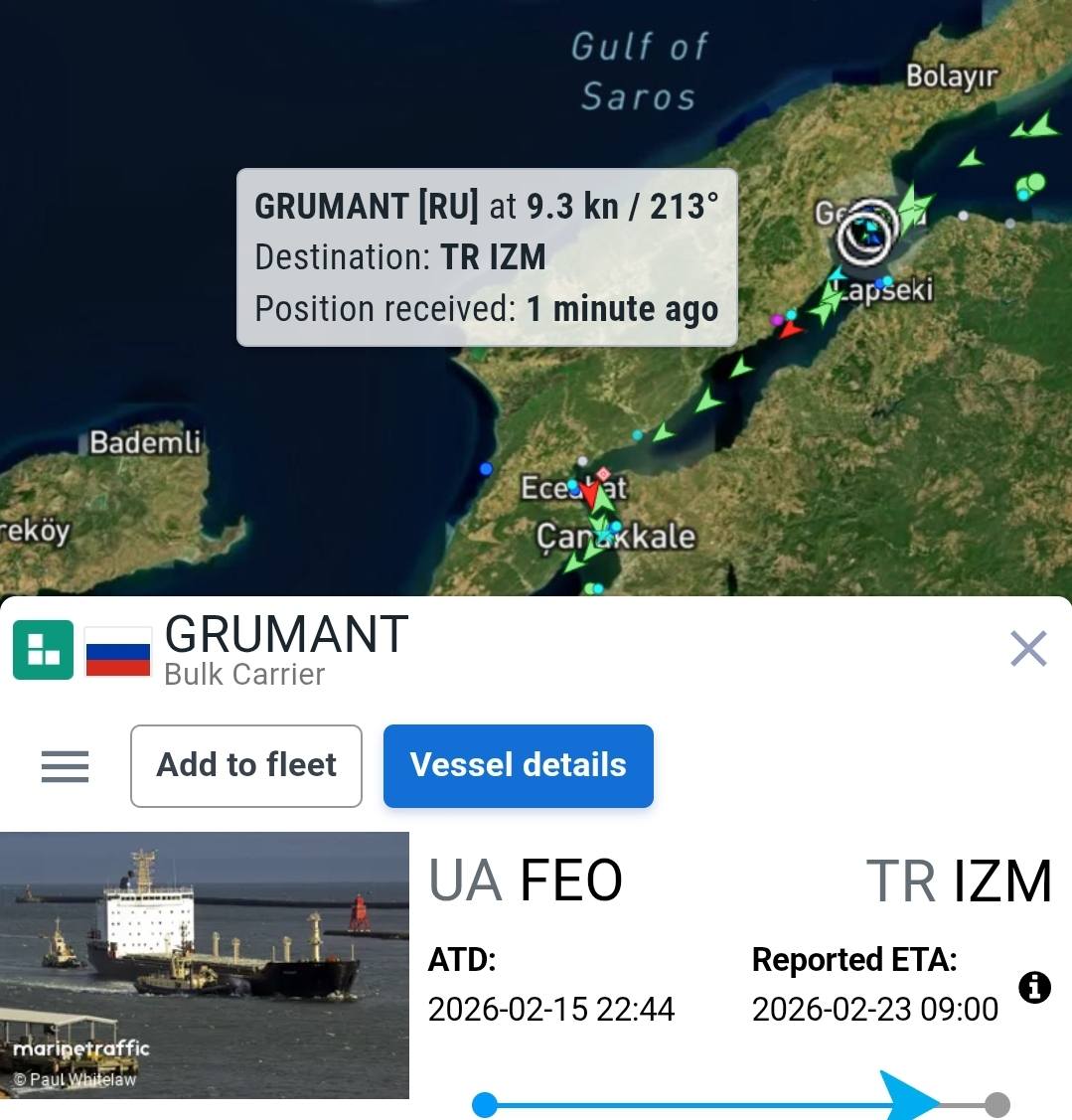The height and width of the screenshot is (1120, 1072).
Task: Tap the green vessel-type icon next to the flag
Action: (x=43, y=650)
